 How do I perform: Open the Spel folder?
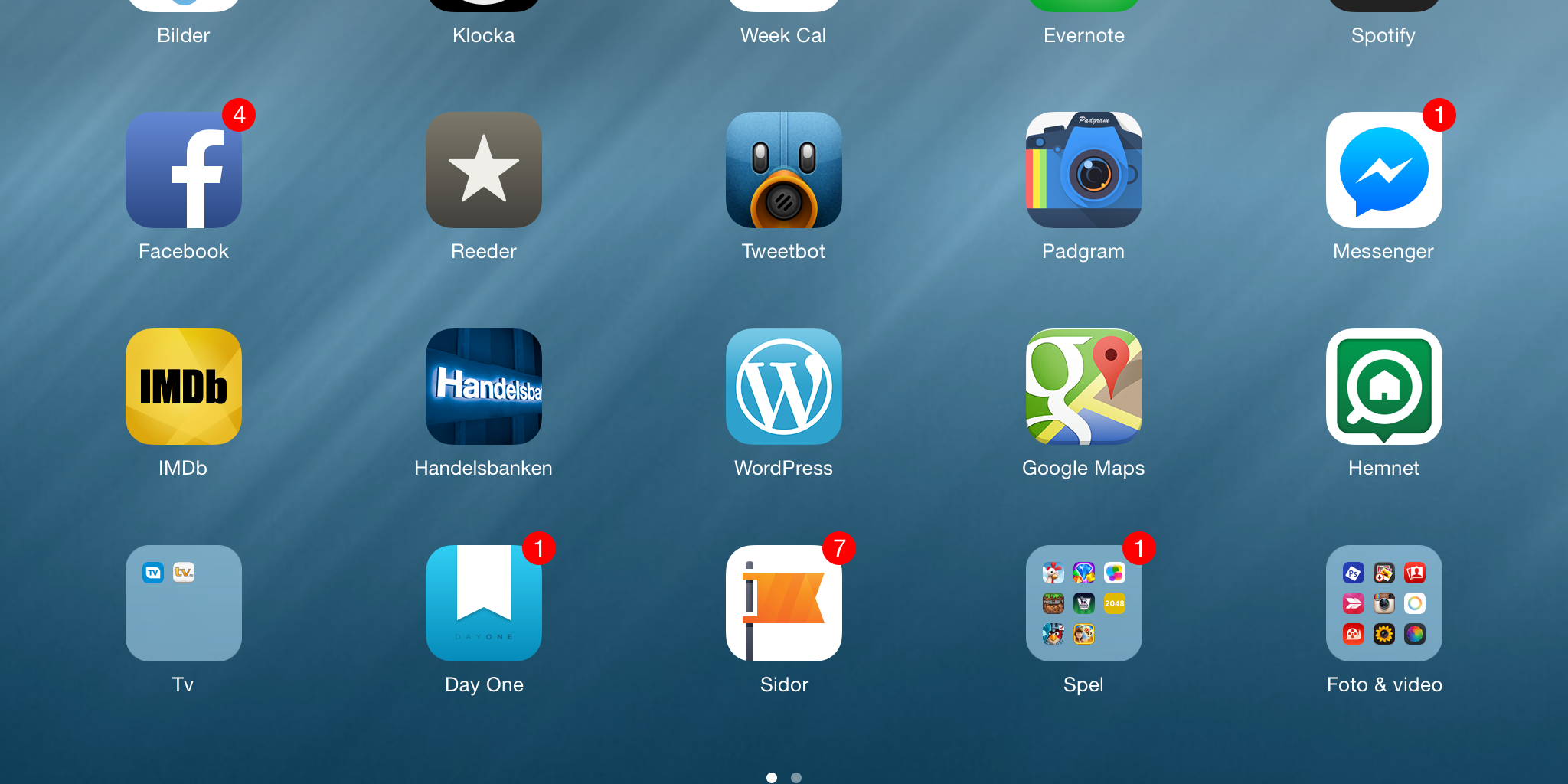coord(1084,603)
